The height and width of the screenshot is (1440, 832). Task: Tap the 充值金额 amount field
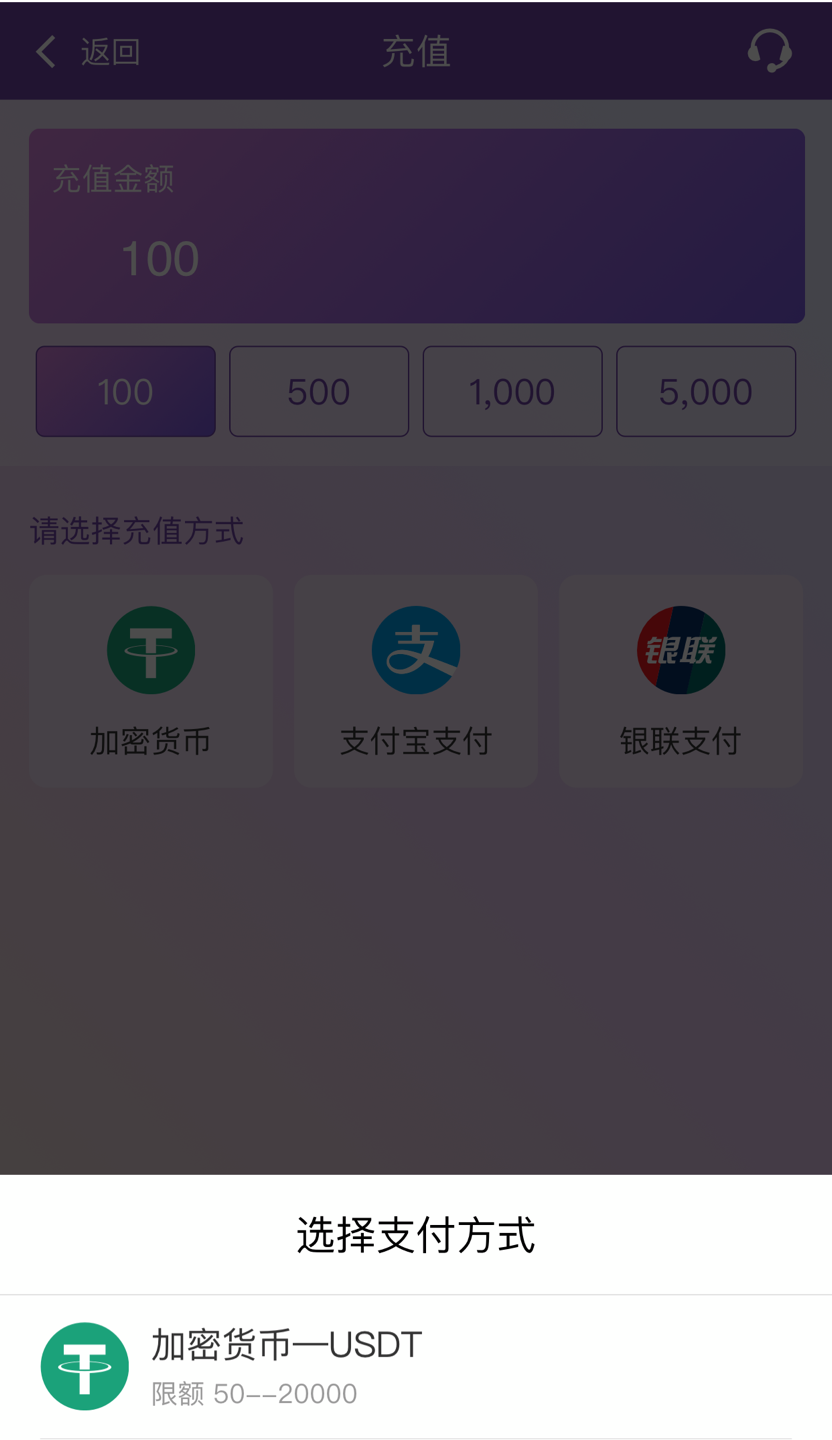(x=416, y=258)
